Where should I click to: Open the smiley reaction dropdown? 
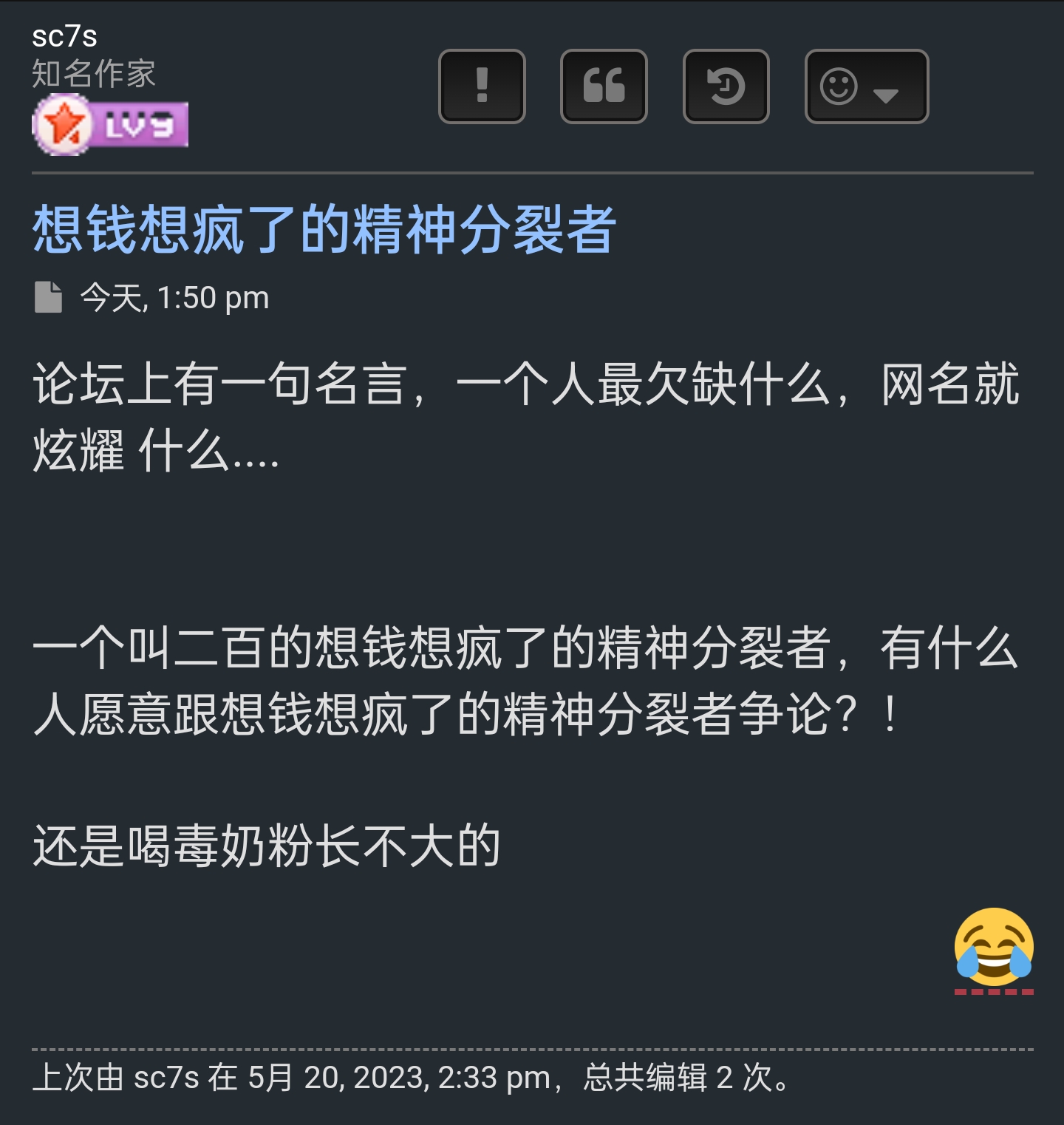coord(867,86)
